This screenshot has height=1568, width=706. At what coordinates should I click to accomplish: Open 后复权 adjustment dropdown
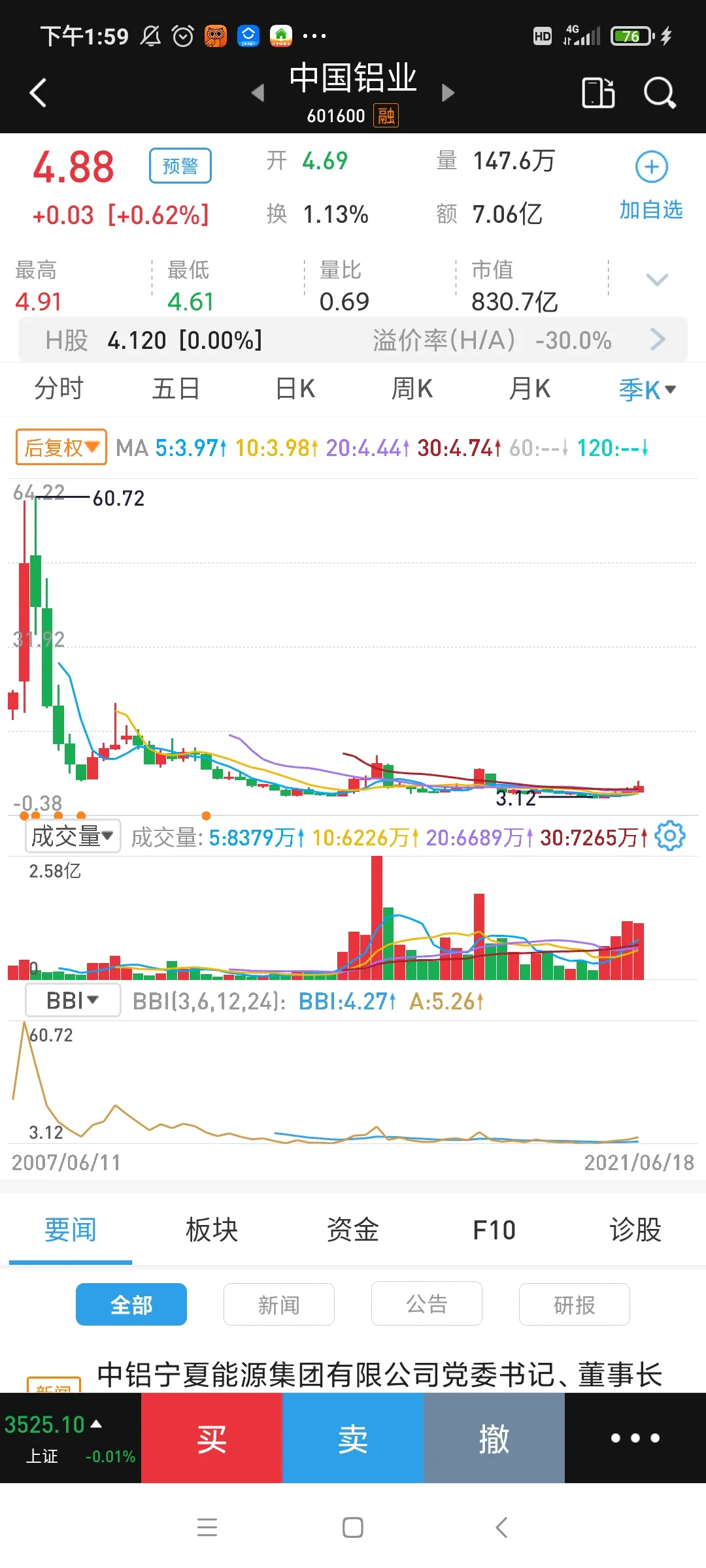click(x=61, y=448)
